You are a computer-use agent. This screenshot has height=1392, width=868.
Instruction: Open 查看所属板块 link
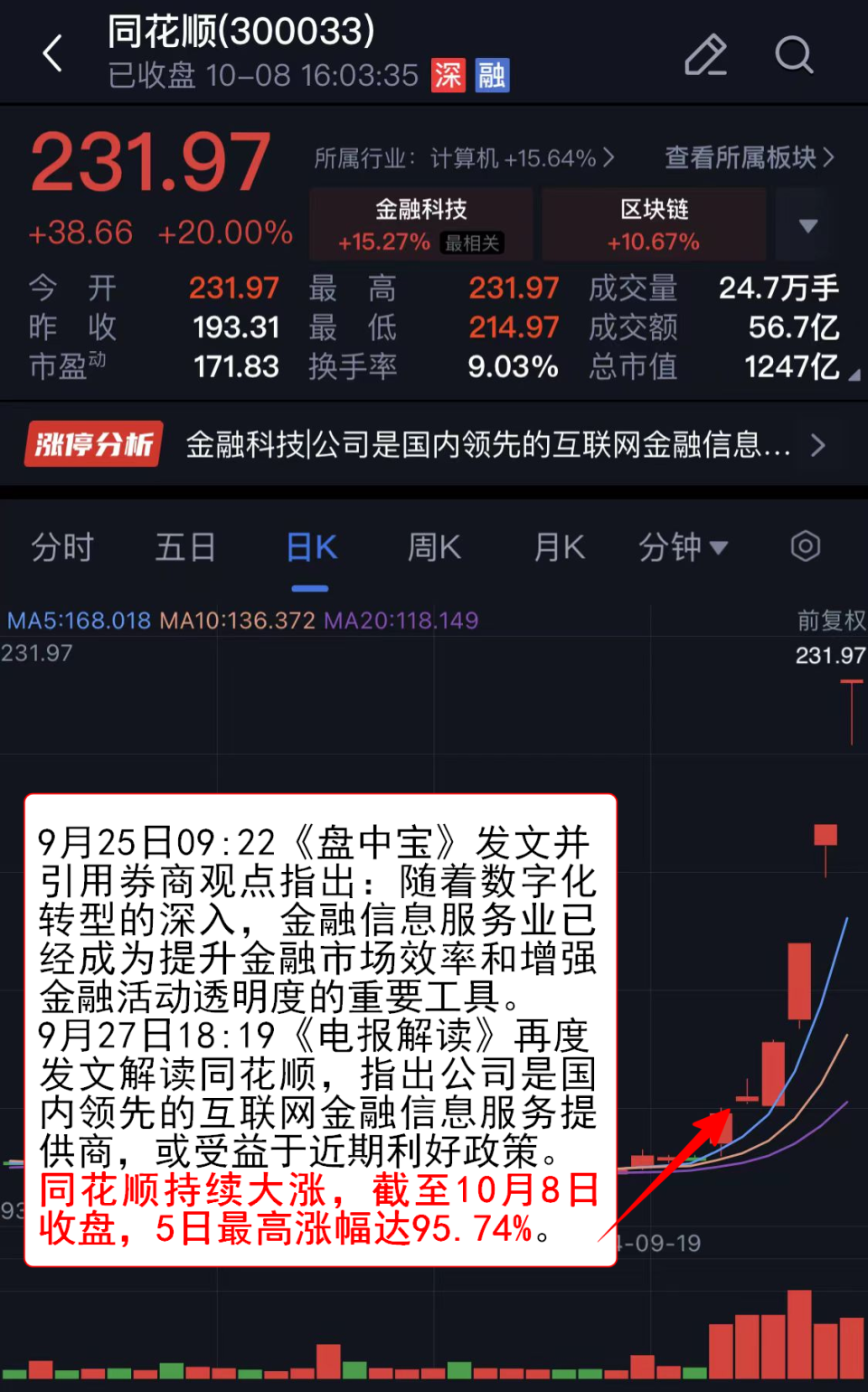click(750, 157)
